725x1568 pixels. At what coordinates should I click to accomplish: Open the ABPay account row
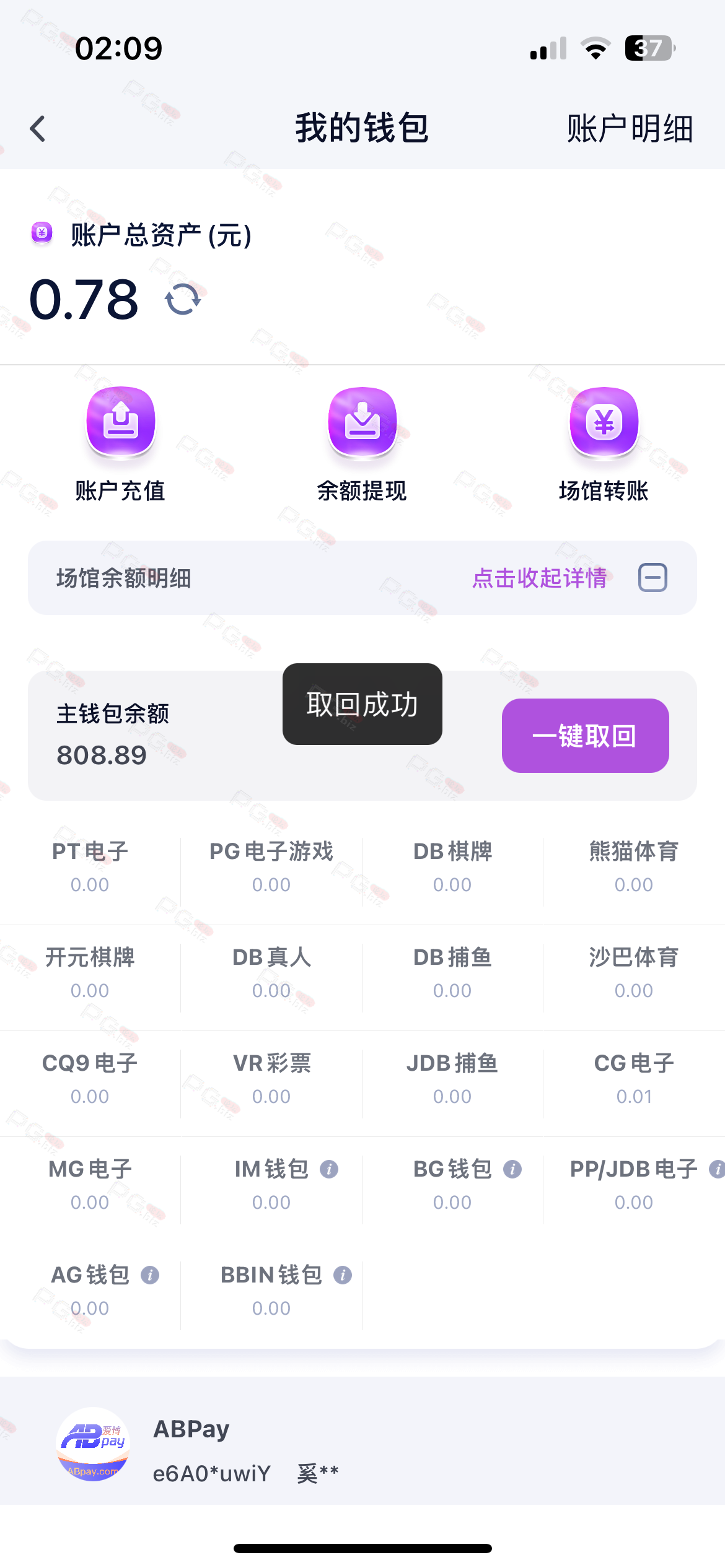(362, 1444)
